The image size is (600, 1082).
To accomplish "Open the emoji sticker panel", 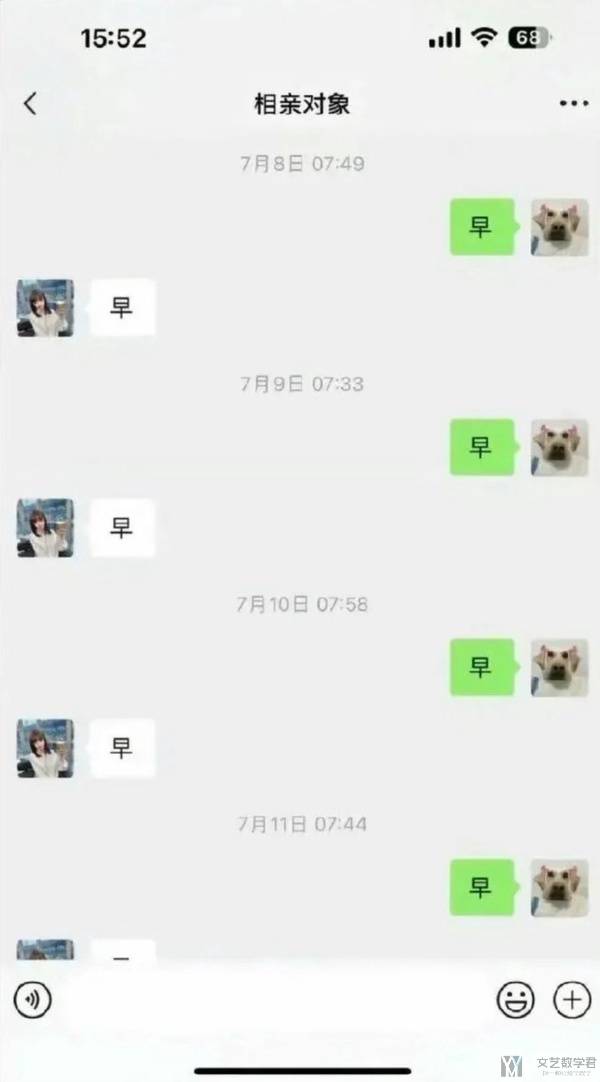I will pos(516,999).
